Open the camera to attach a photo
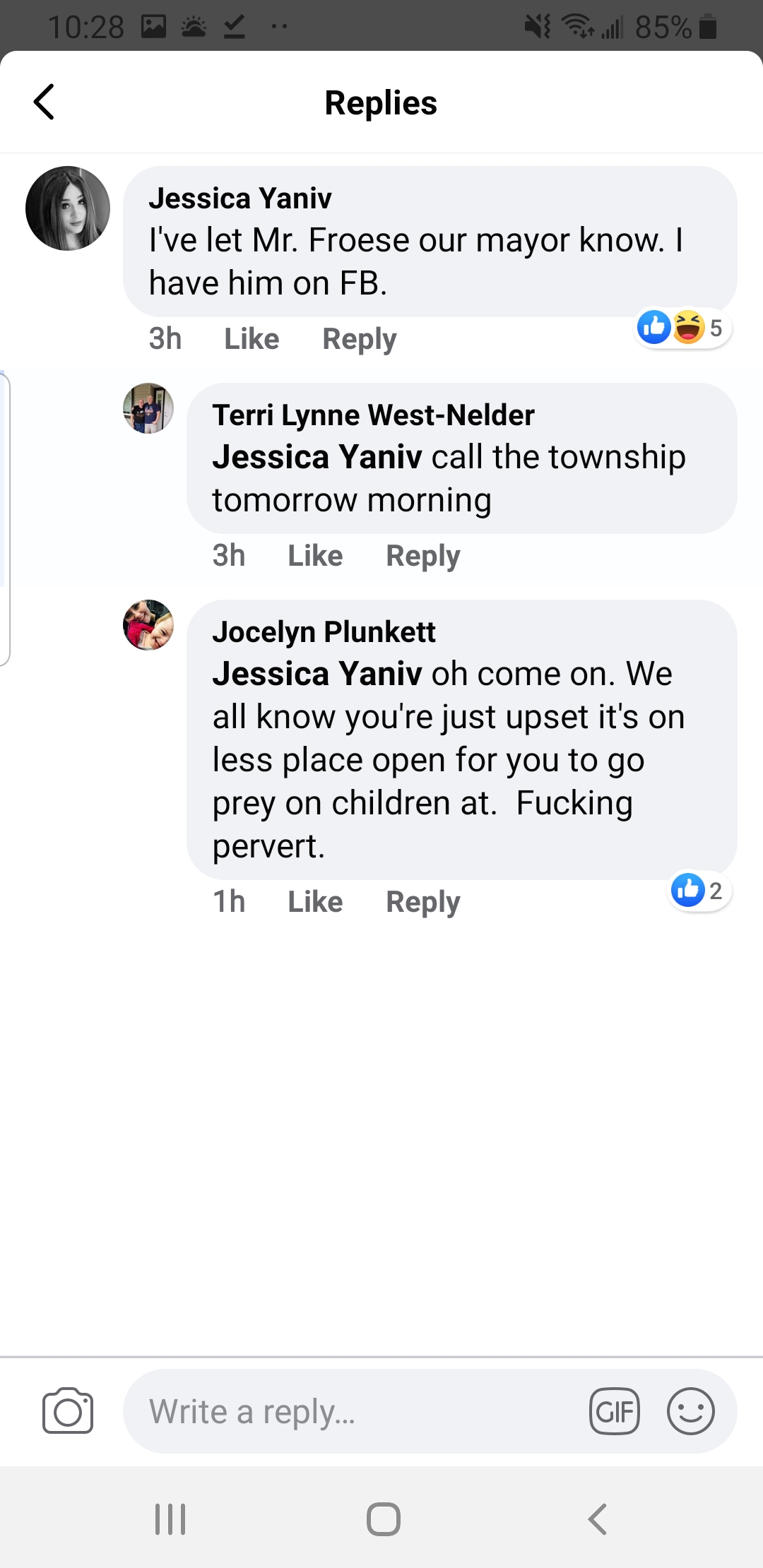 point(68,1410)
